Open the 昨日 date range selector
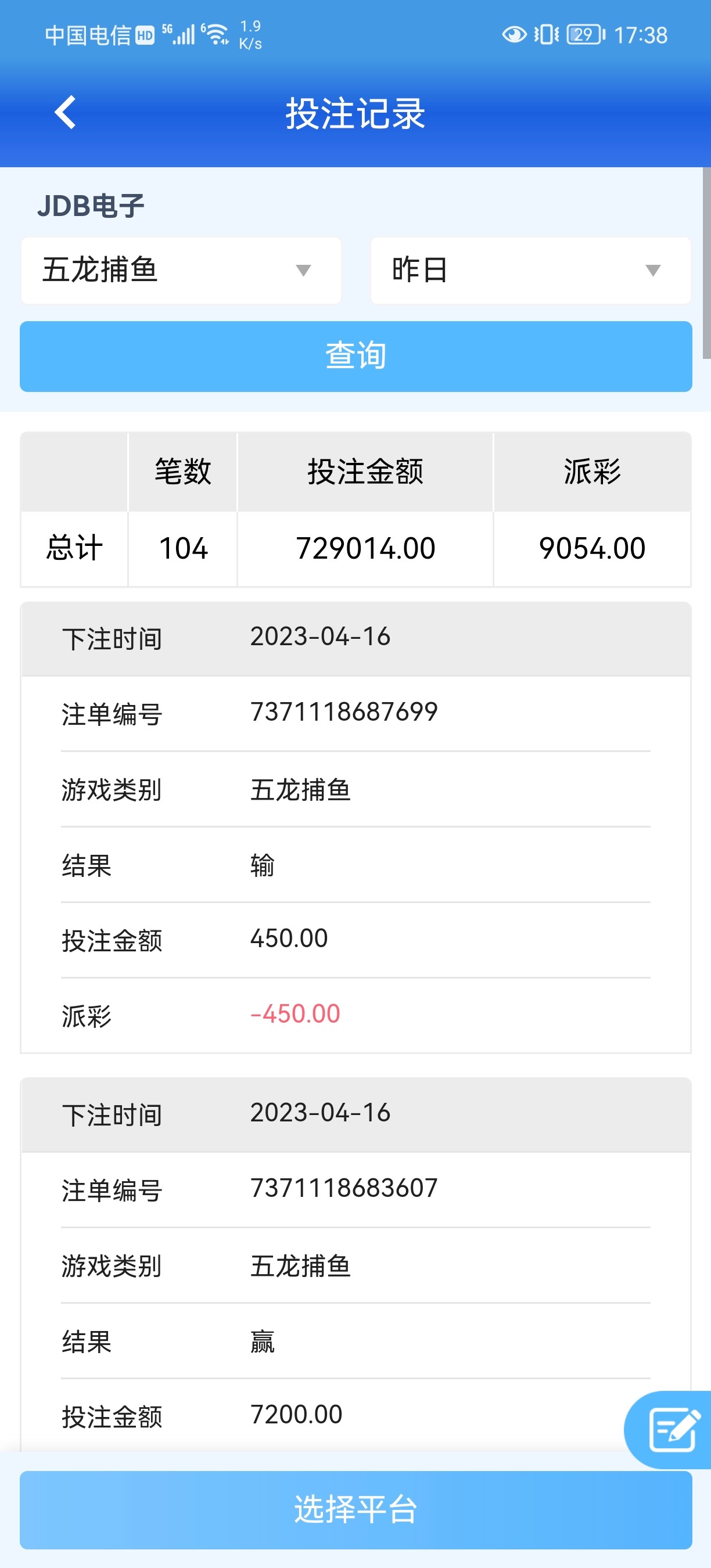This screenshot has width=711, height=1568. pyautogui.click(x=529, y=270)
